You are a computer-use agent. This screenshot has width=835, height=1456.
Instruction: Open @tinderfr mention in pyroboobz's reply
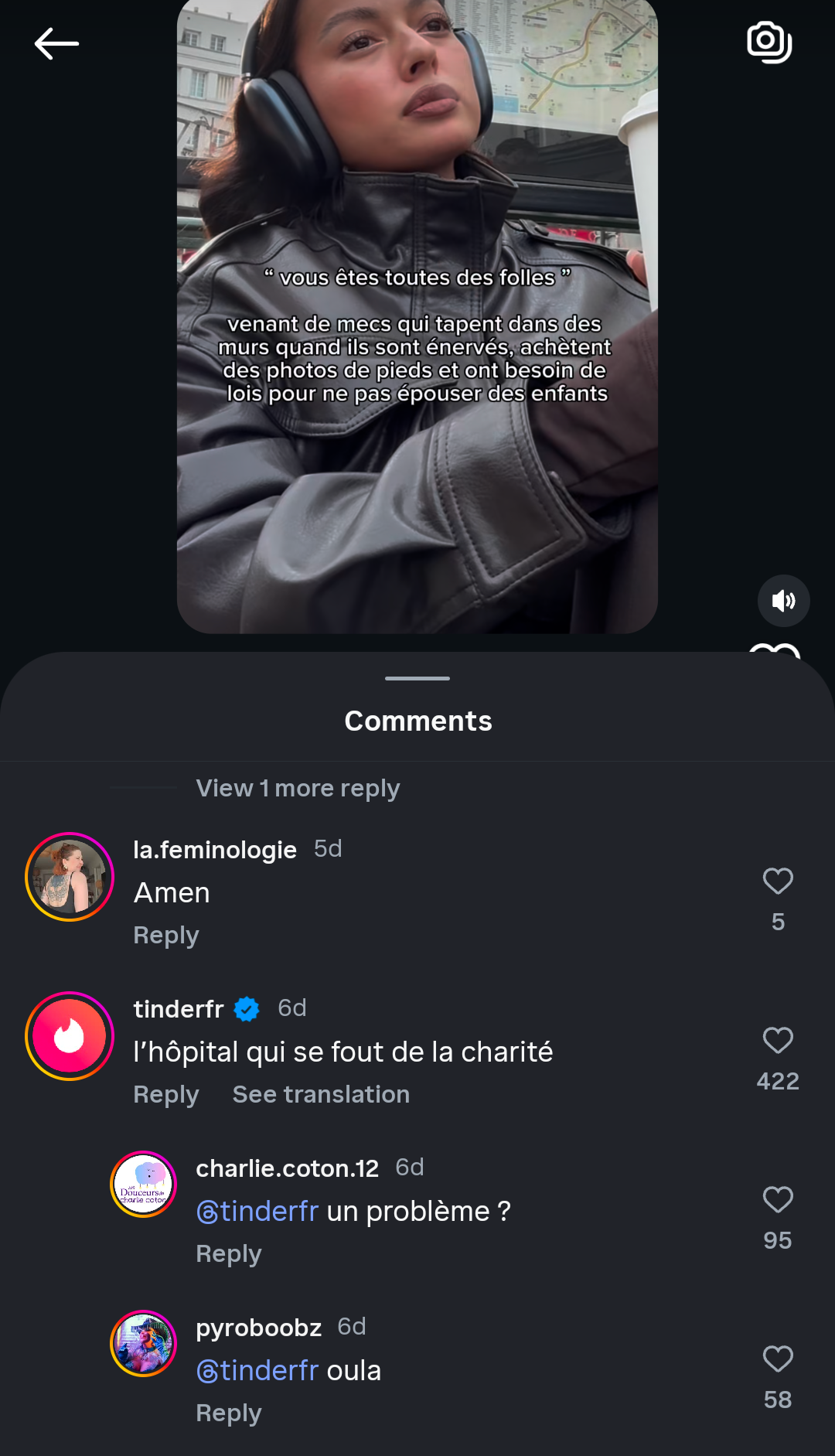(257, 1371)
